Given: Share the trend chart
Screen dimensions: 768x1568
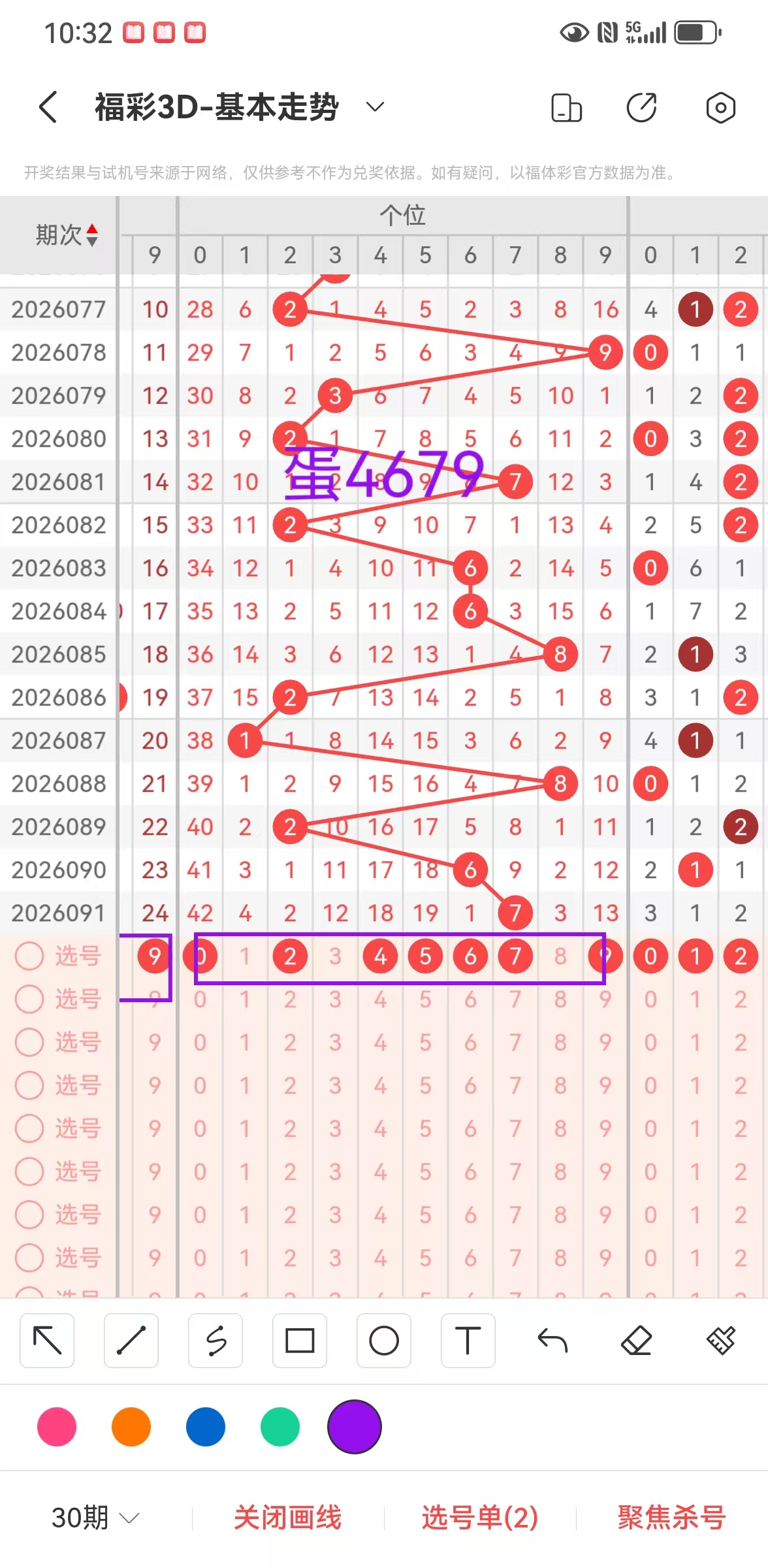Looking at the screenshot, I should tap(641, 108).
